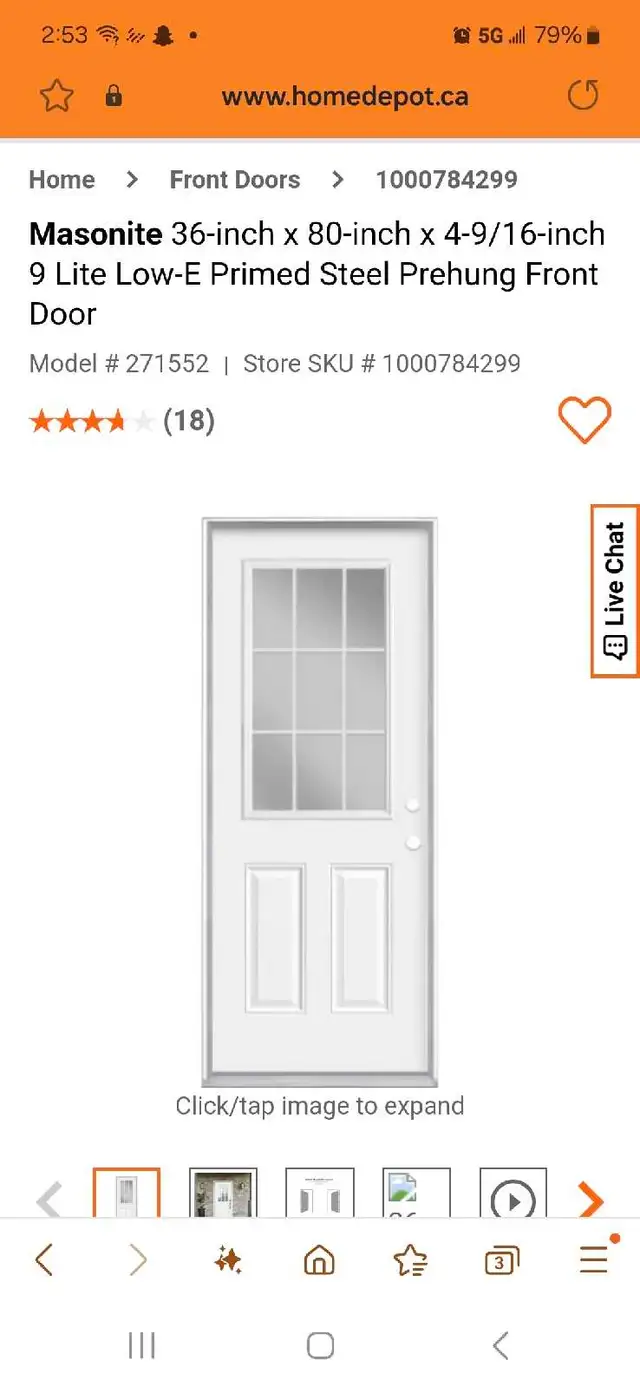This screenshot has height=1388, width=640.
Task: Tap the homedepot.ca address bar
Action: pyautogui.click(x=344, y=97)
